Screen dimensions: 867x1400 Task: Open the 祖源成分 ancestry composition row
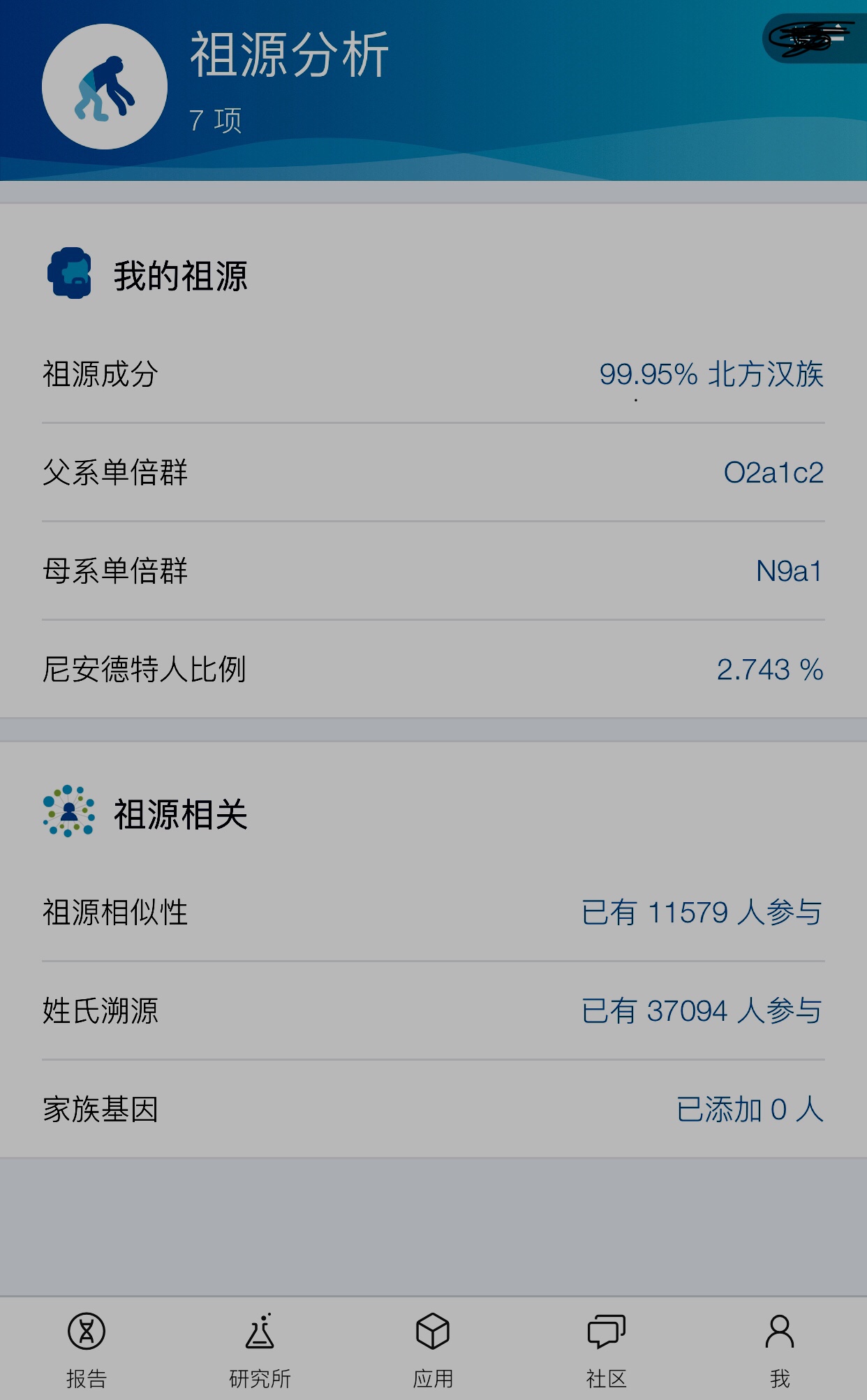(x=433, y=374)
